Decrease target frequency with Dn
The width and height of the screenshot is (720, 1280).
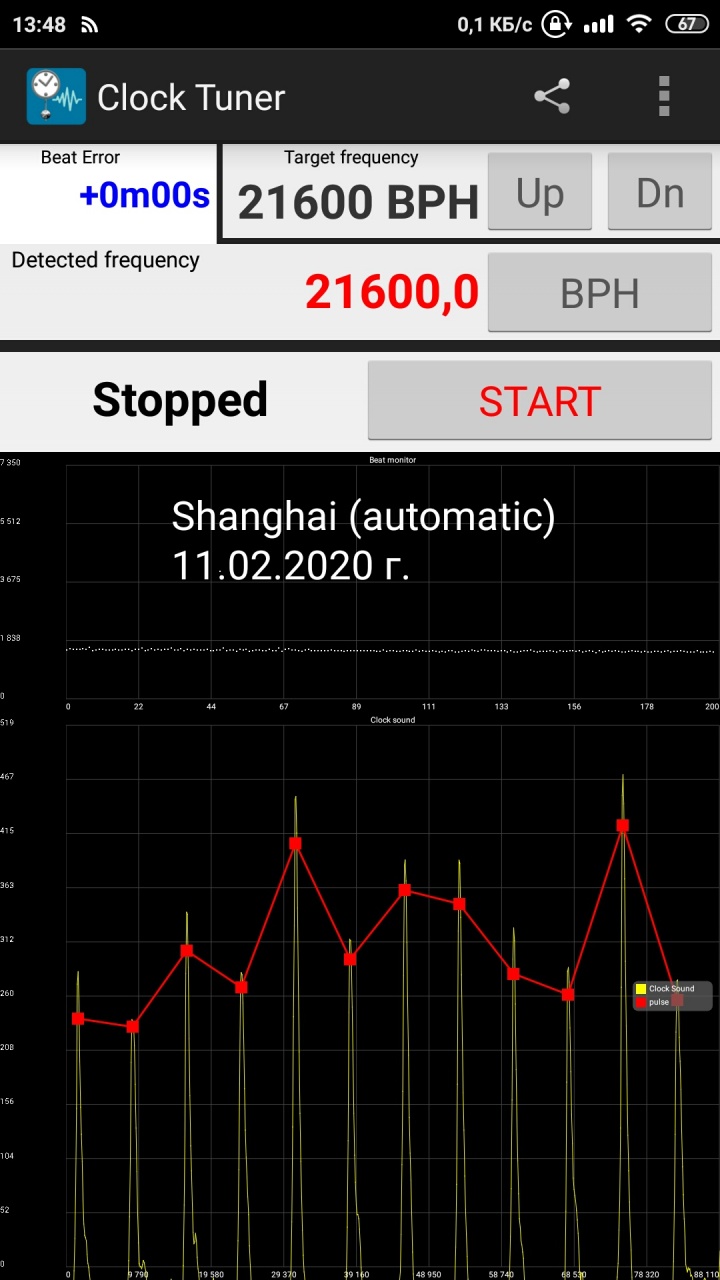pos(660,193)
